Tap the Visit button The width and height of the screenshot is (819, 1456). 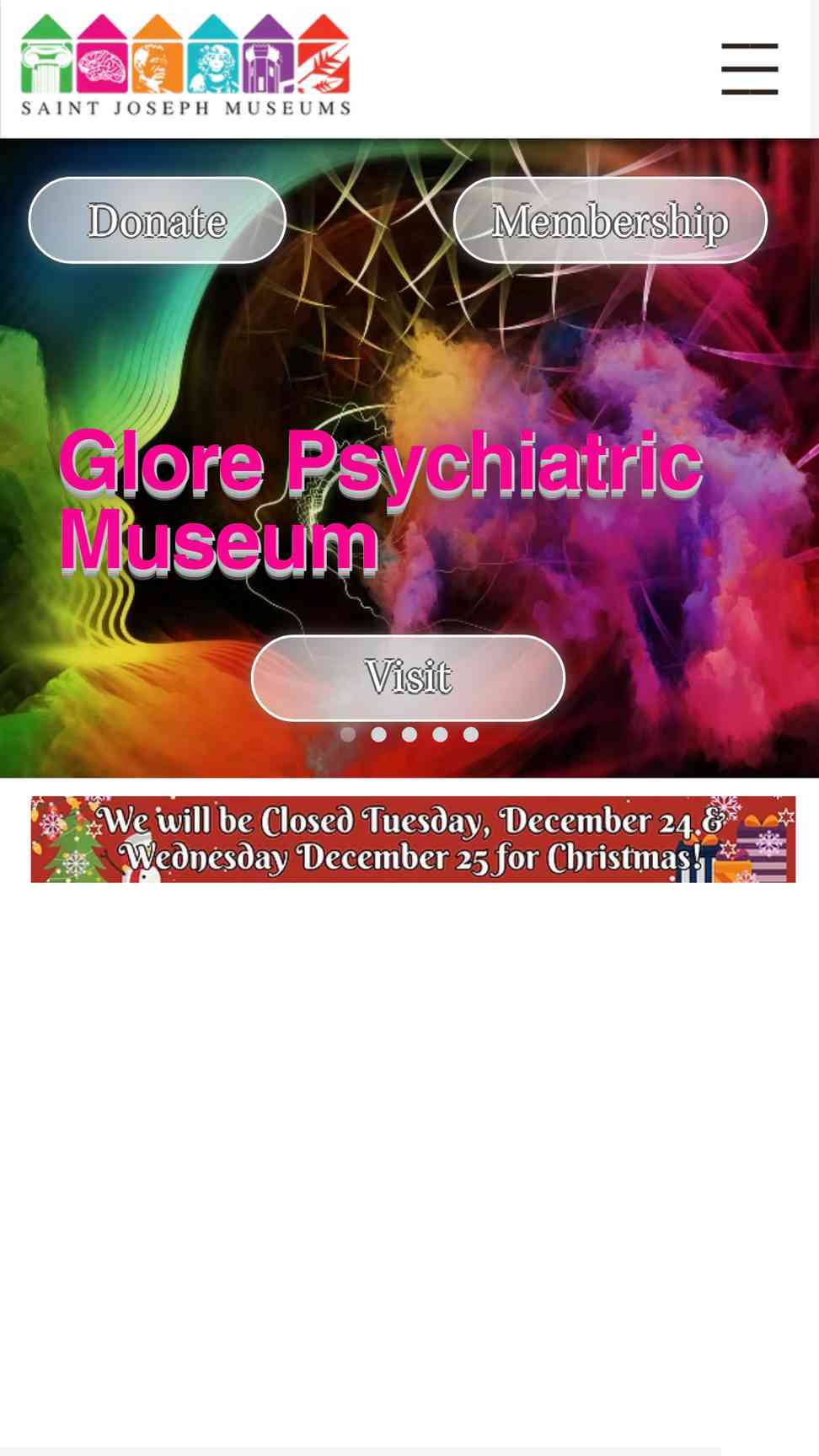408,677
